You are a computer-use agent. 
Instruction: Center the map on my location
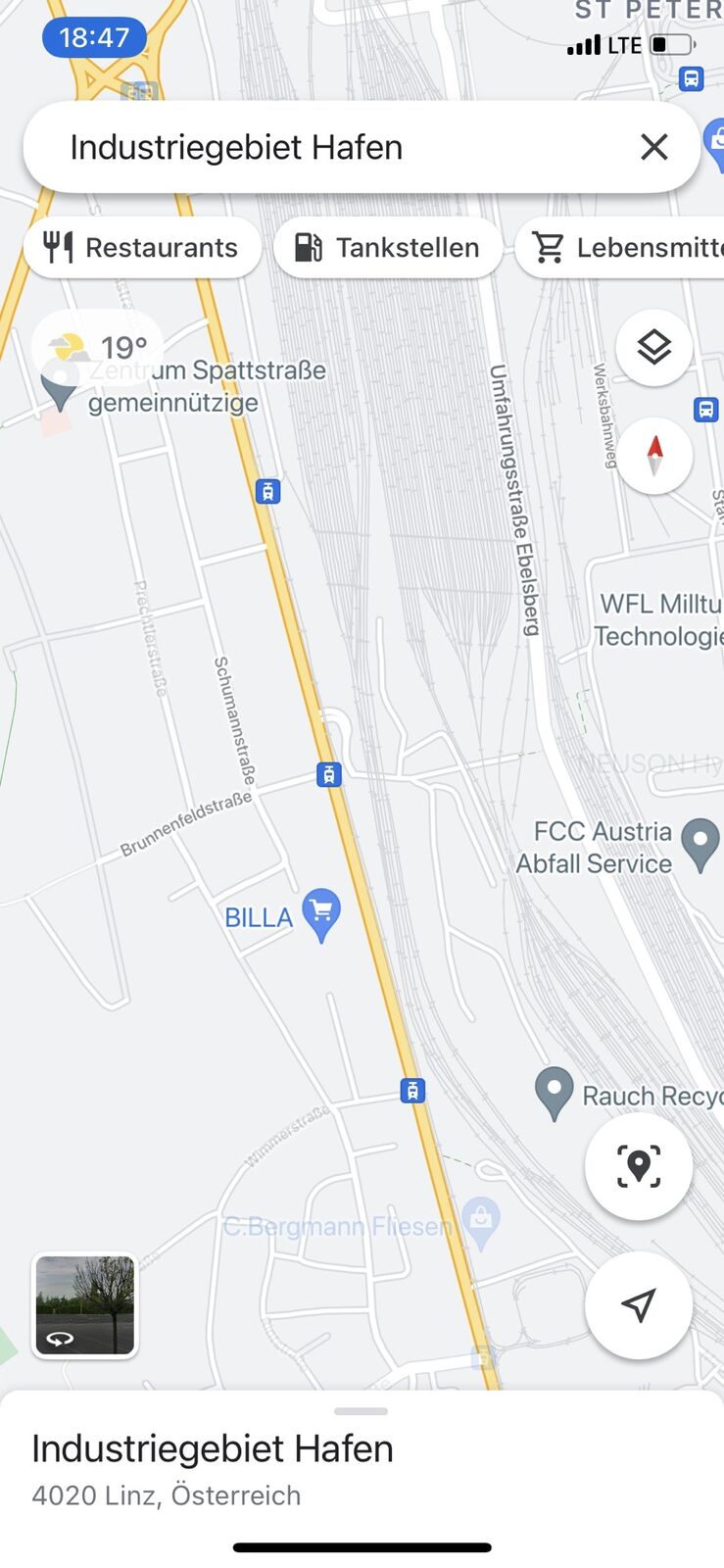point(638,1304)
